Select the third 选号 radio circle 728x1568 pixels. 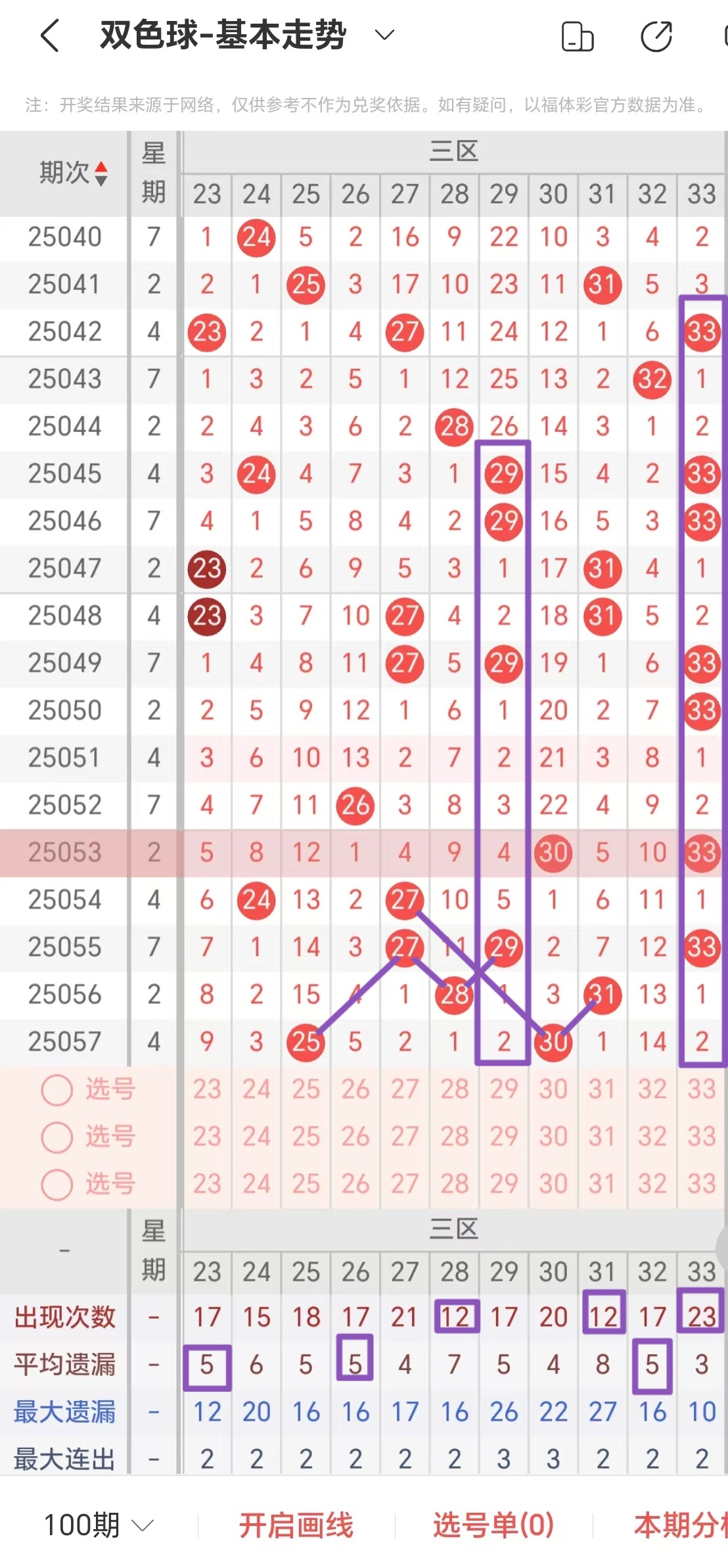[57, 1183]
